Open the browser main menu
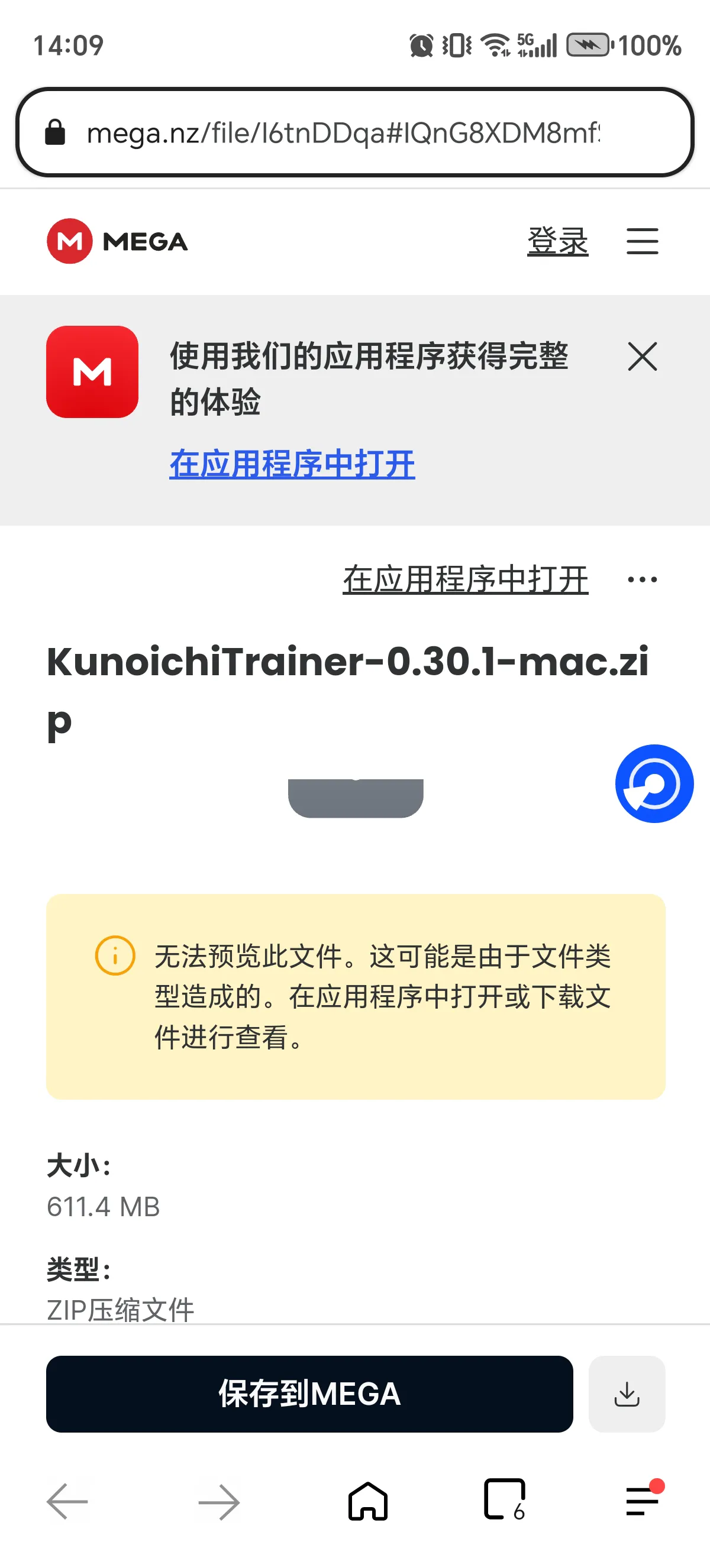Viewport: 710px width, 1568px height. coord(642,1501)
